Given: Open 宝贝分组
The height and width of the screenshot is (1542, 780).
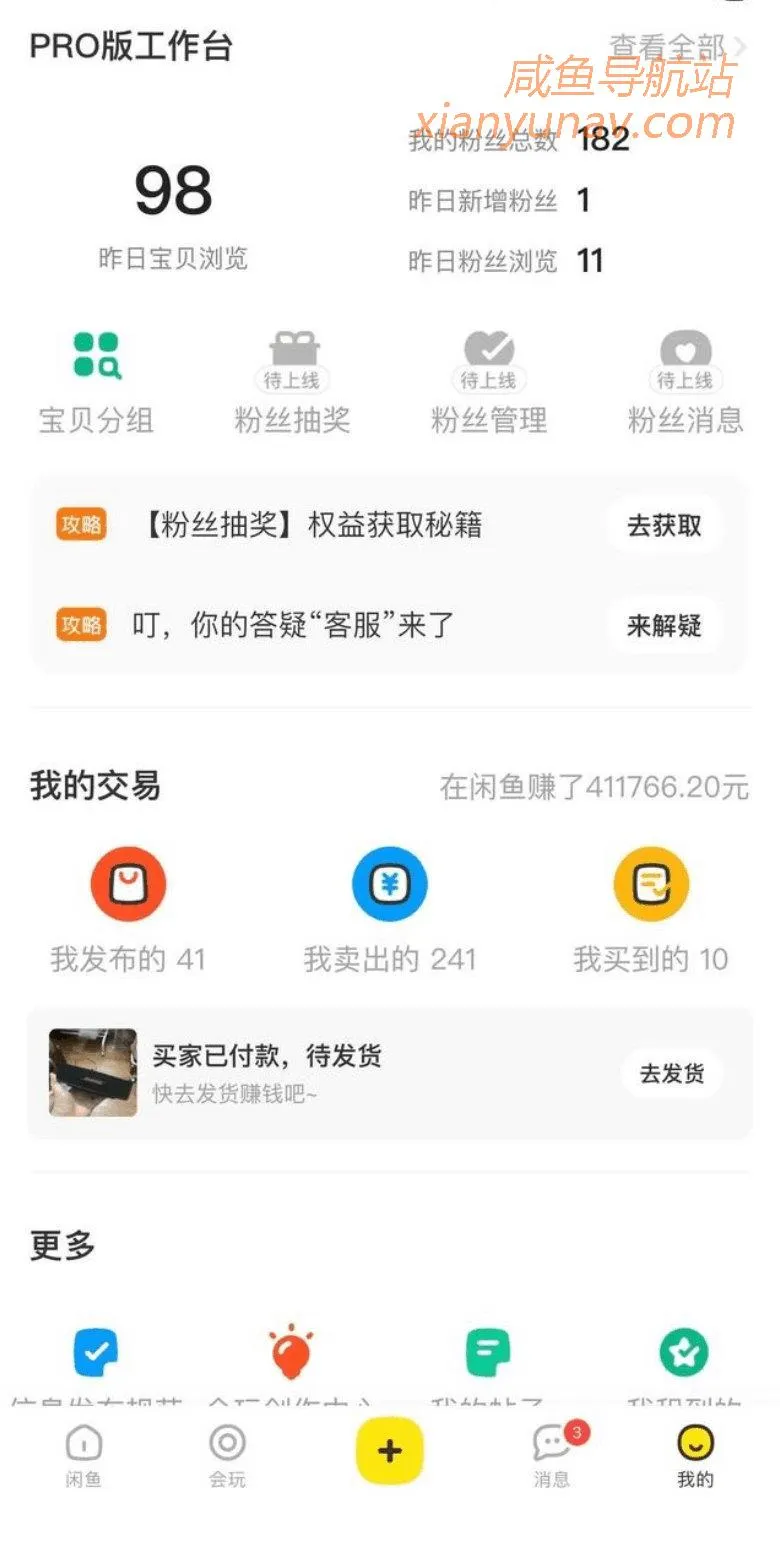Looking at the screenshot, I should click(96, 383).
